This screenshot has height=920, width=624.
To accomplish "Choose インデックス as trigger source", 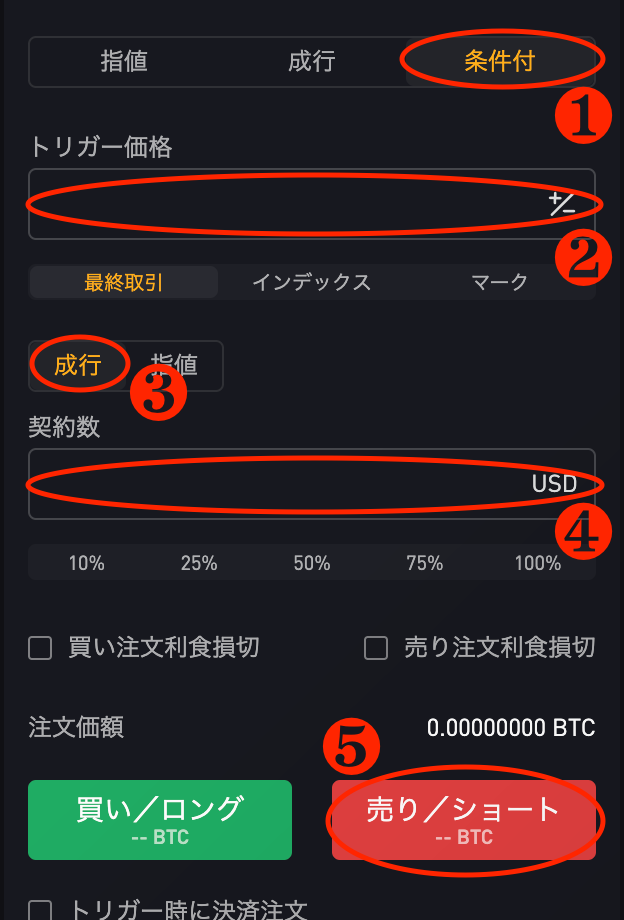I will click(311, 282).
